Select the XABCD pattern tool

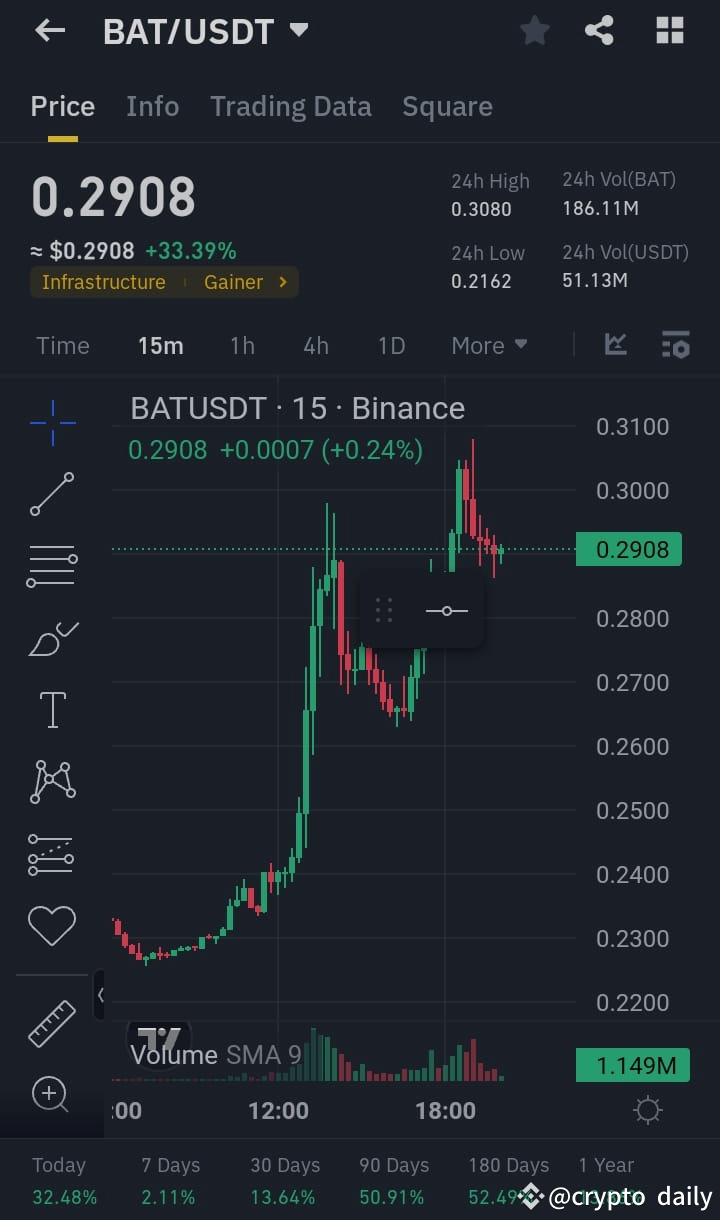pyautogui.click(x=52, y=780)
